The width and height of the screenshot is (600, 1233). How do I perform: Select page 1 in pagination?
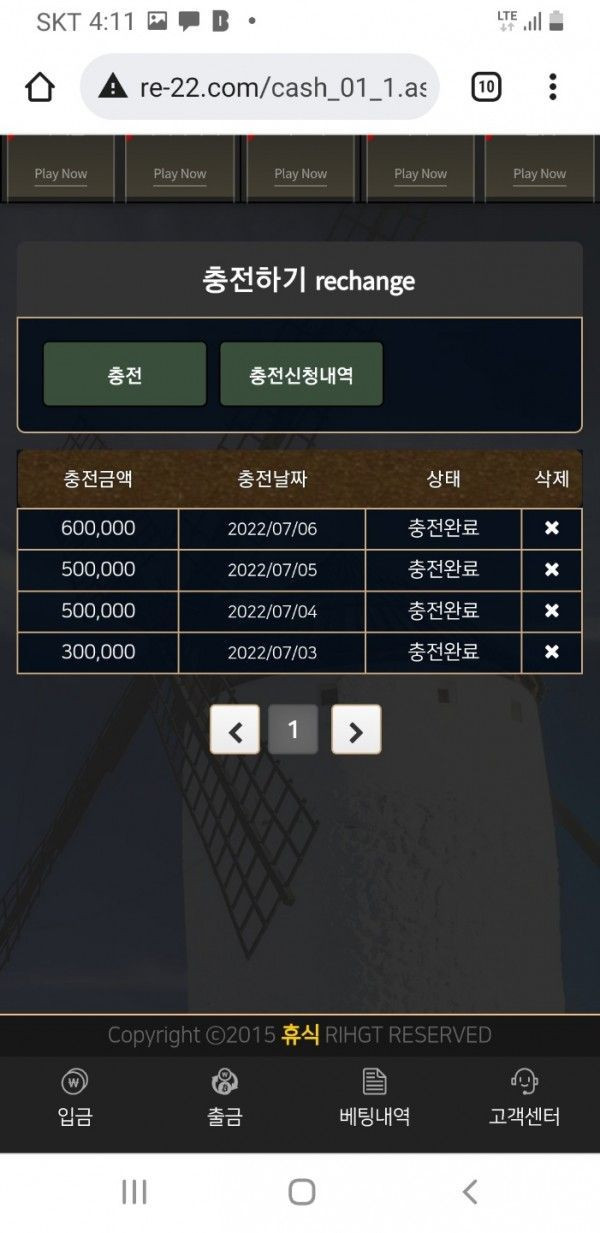293,730
